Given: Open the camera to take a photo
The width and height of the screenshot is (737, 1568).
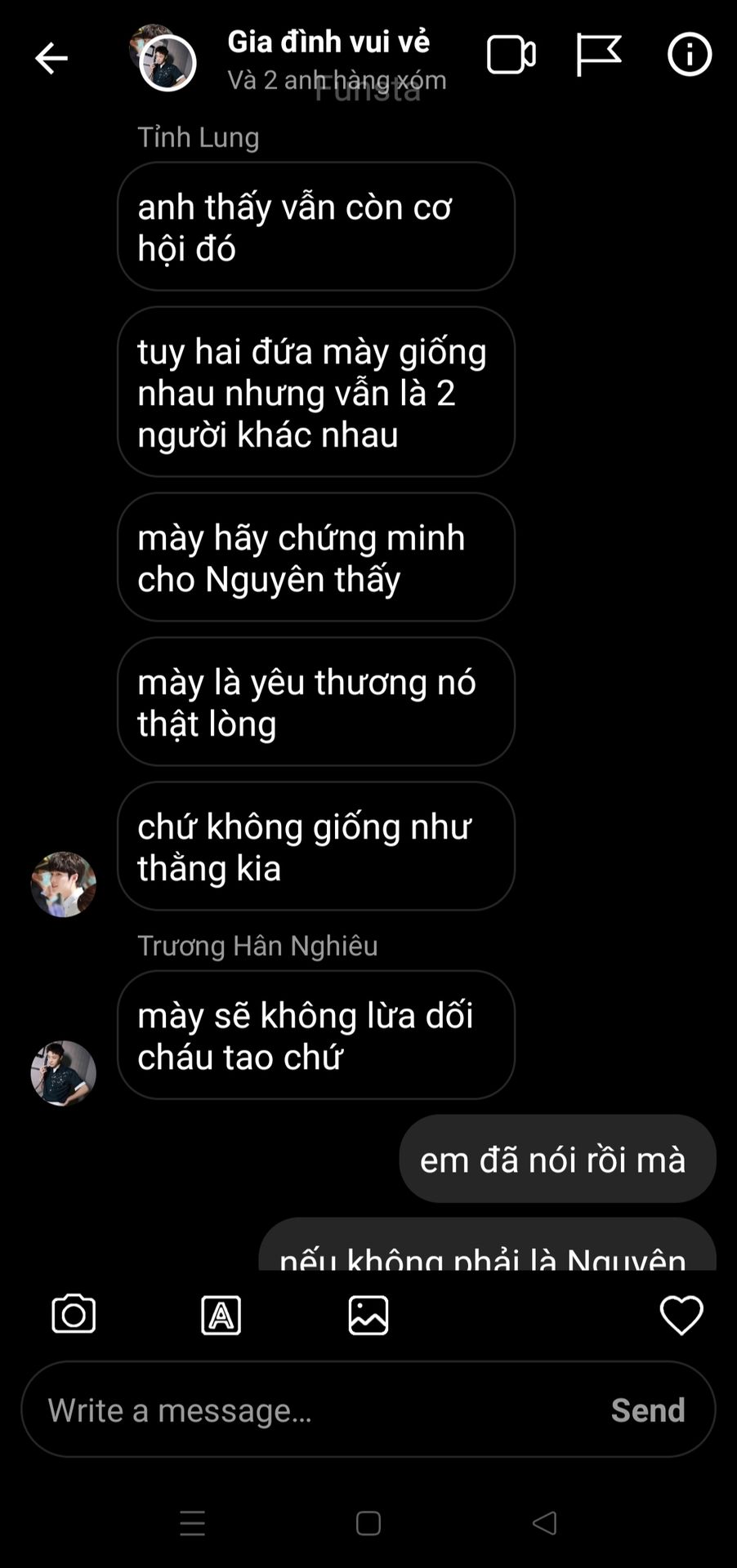Looking at the screenshot, I should [74, 1314].
